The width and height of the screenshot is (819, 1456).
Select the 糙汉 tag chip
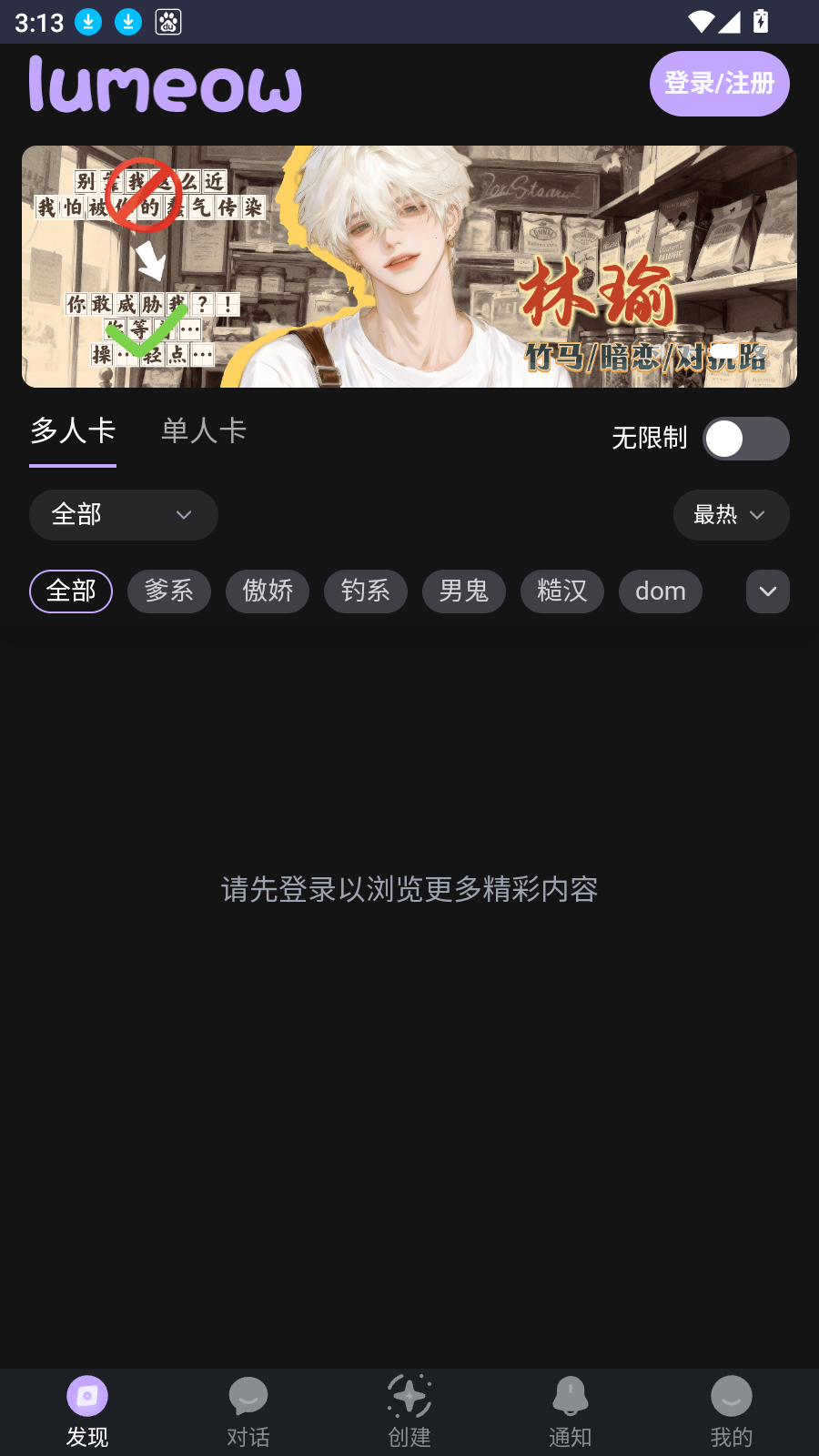(x=562, y=591)
